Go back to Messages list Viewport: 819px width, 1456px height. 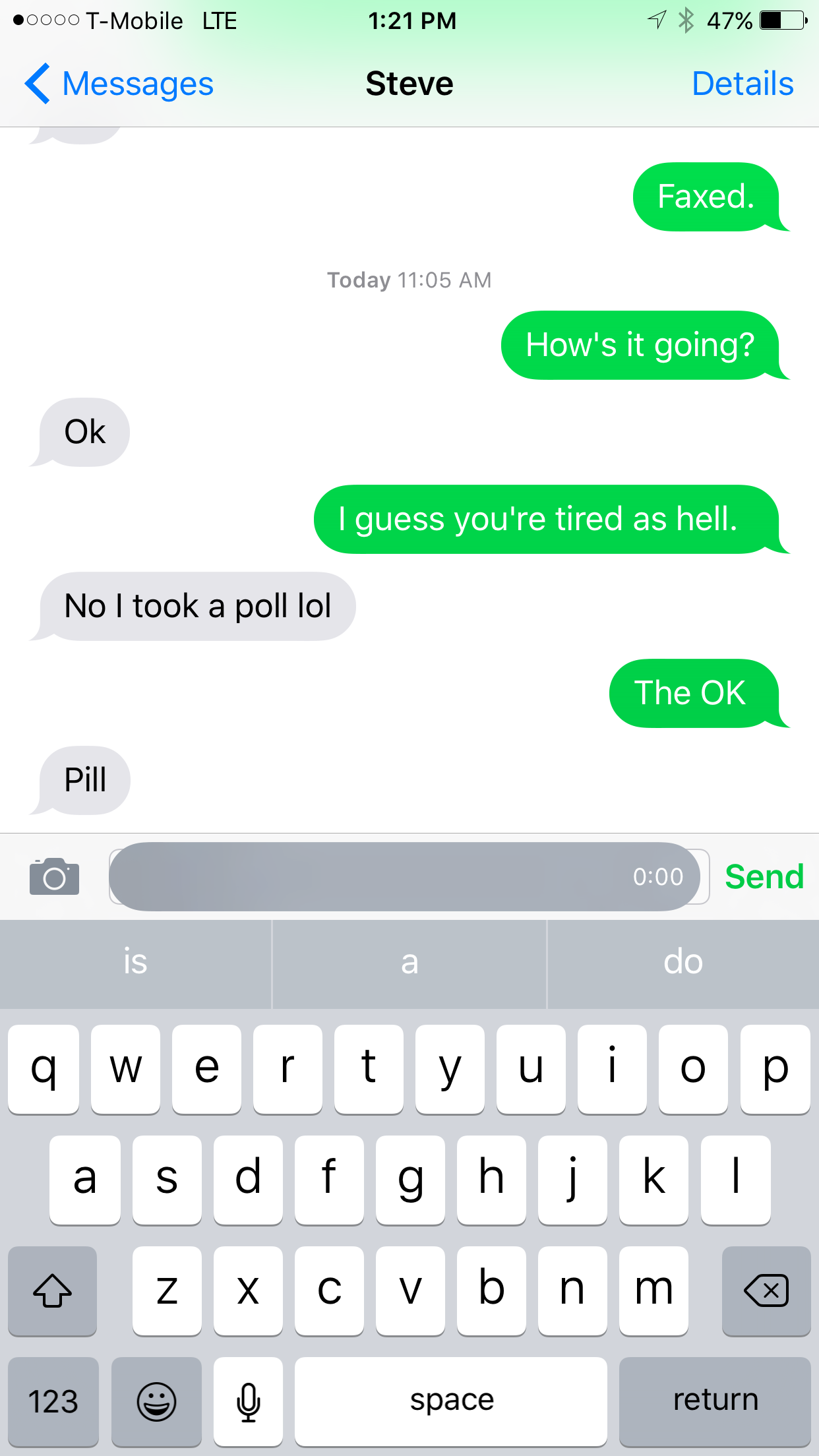coord(119,84)
